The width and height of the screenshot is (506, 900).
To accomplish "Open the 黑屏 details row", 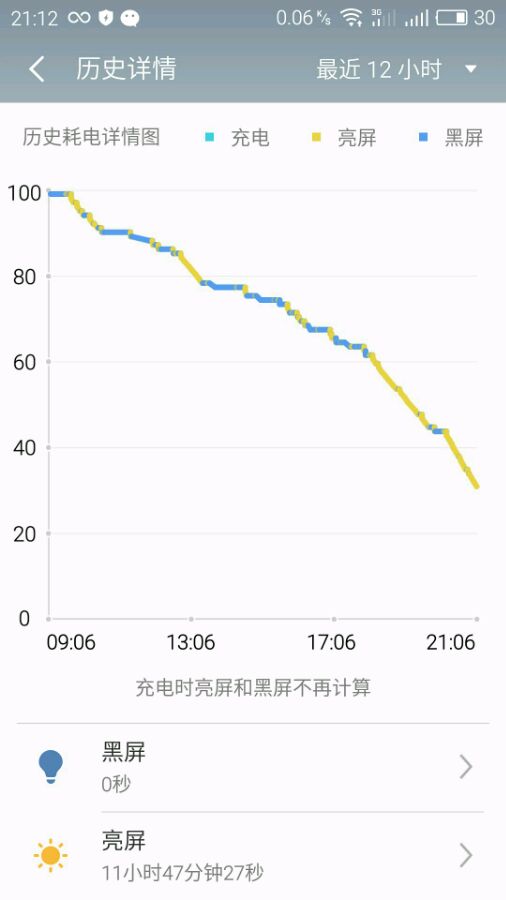I will point(253,767).
